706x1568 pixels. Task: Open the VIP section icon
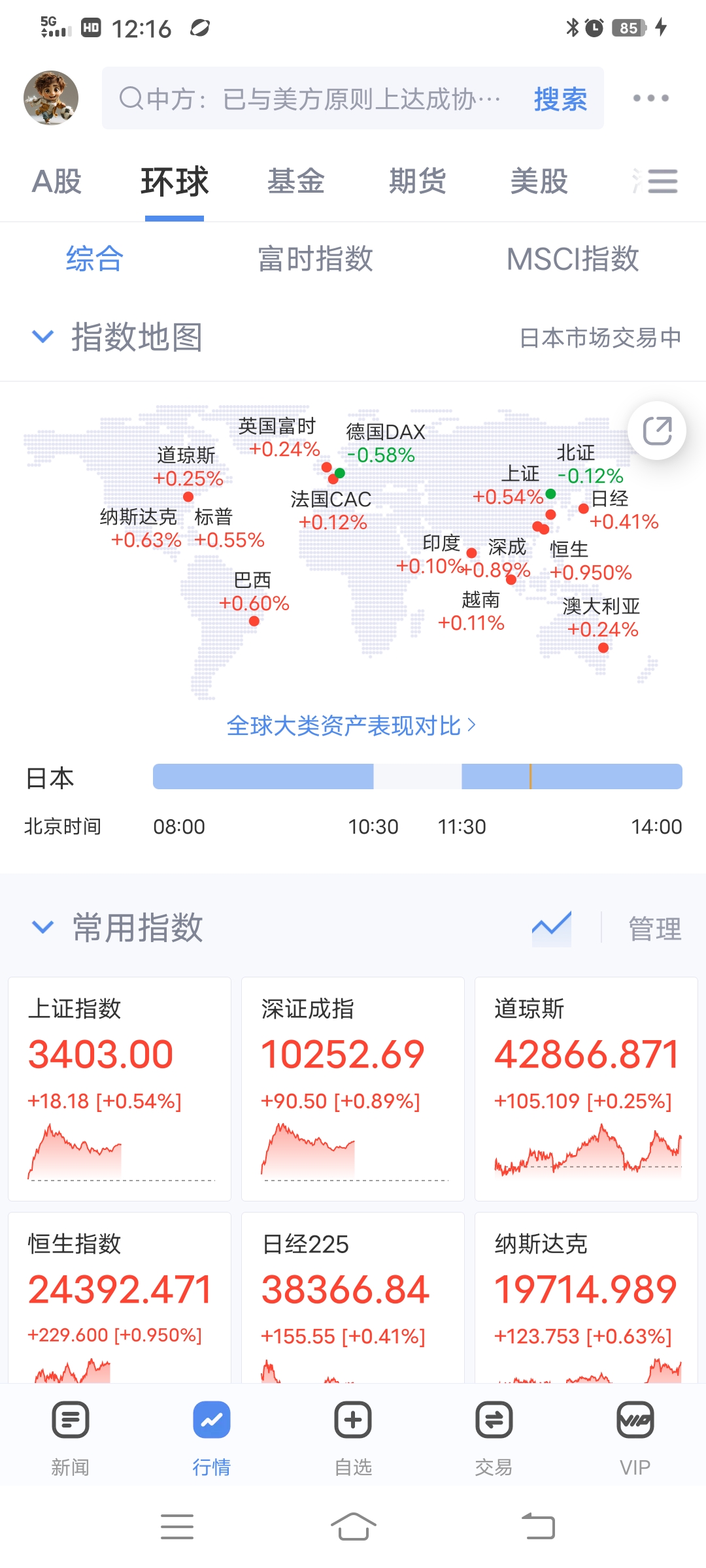635,1420
